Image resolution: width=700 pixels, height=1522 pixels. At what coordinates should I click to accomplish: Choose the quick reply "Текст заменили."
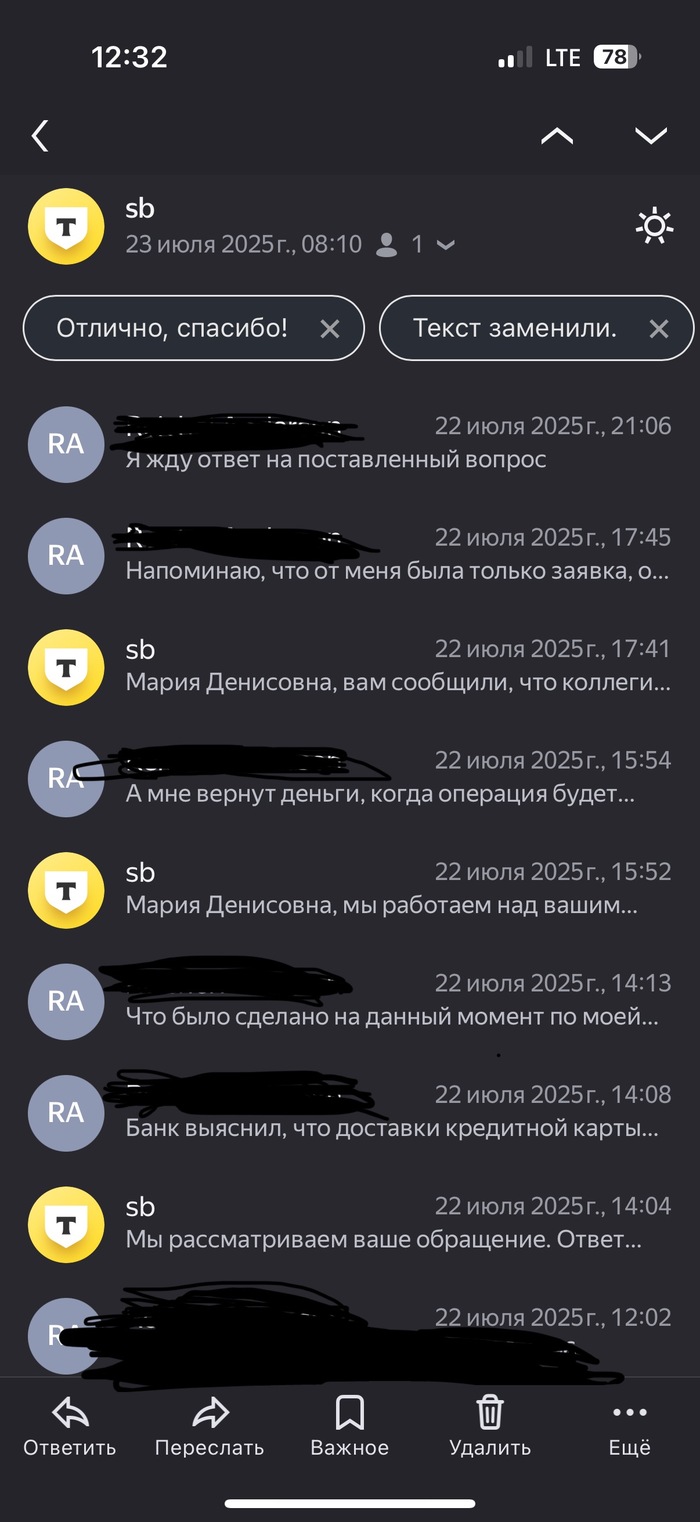tap(514, 328)
